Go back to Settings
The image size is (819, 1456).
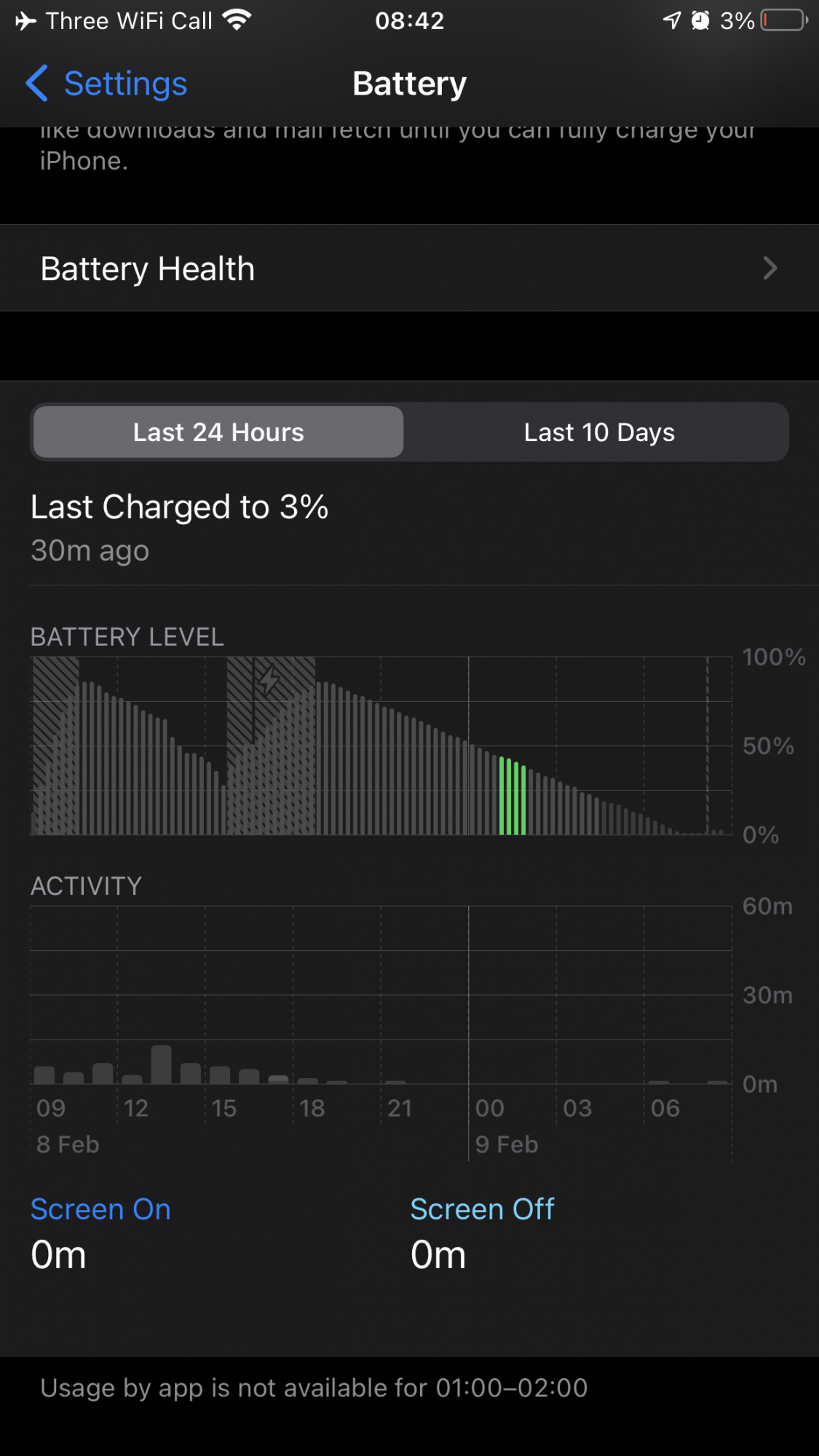click(x=107, y=84)
